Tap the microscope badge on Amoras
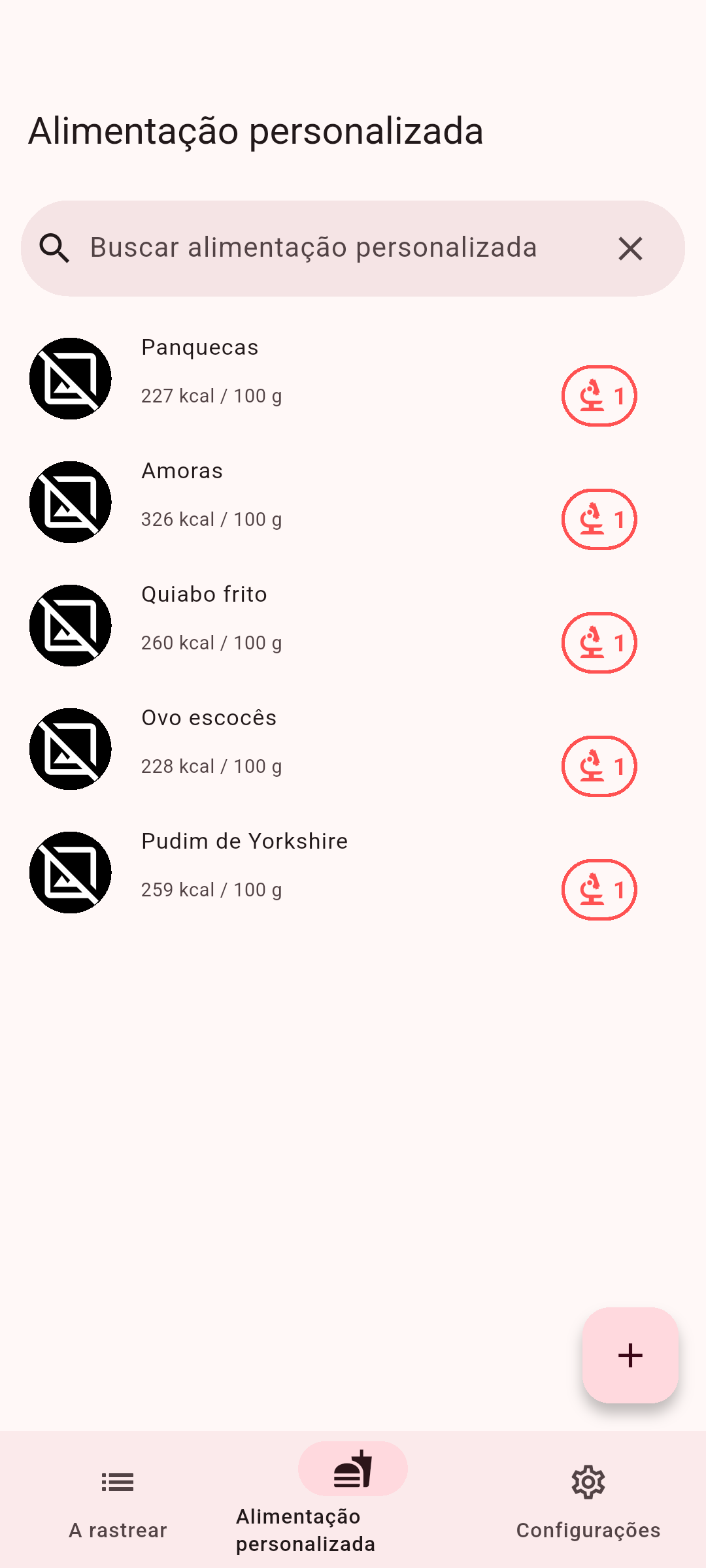 599,519
